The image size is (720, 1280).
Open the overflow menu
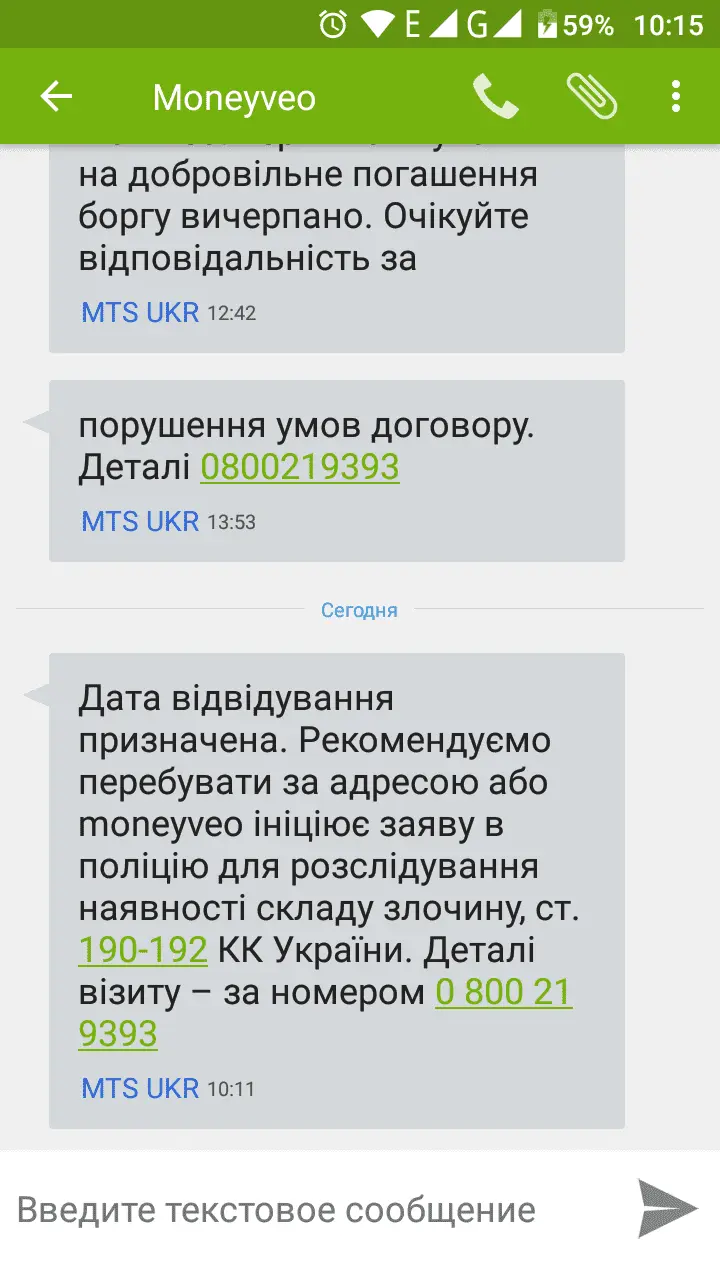[x=676, y=97]
